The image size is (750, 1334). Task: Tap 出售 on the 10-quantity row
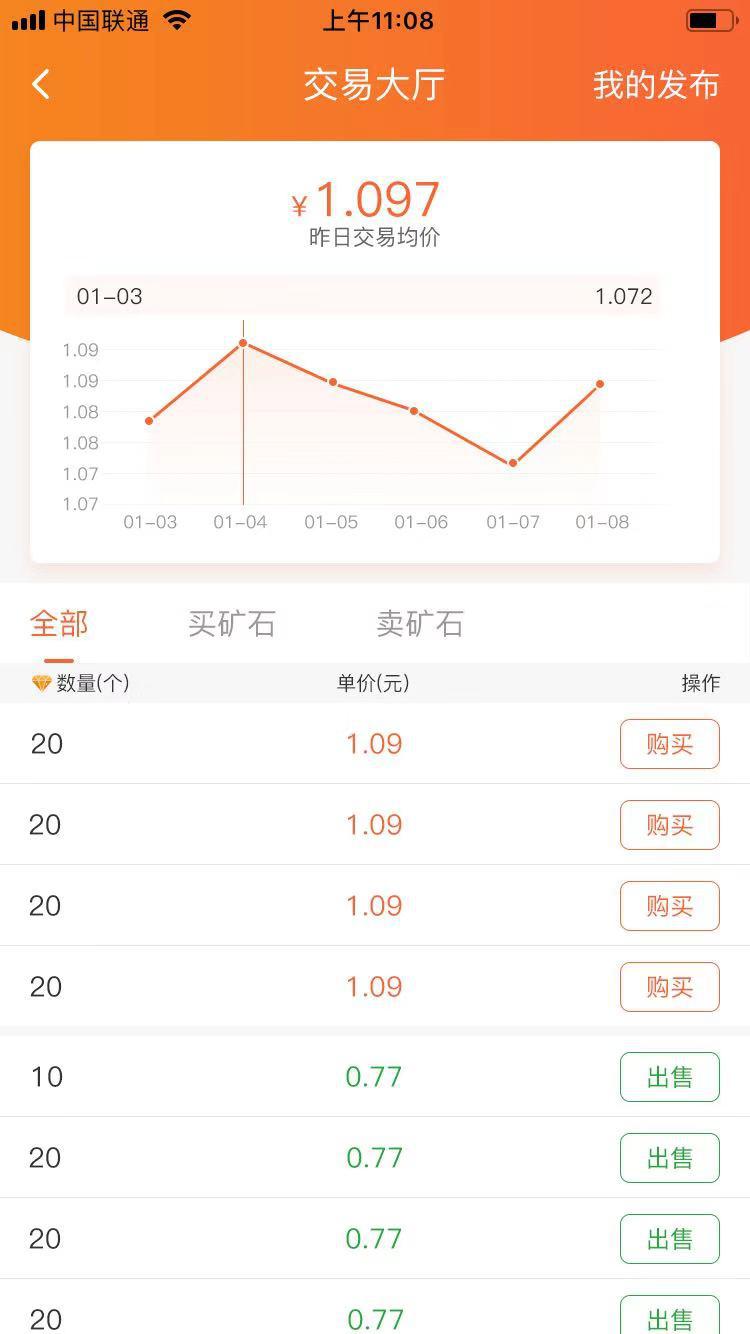coord(669,1077)
